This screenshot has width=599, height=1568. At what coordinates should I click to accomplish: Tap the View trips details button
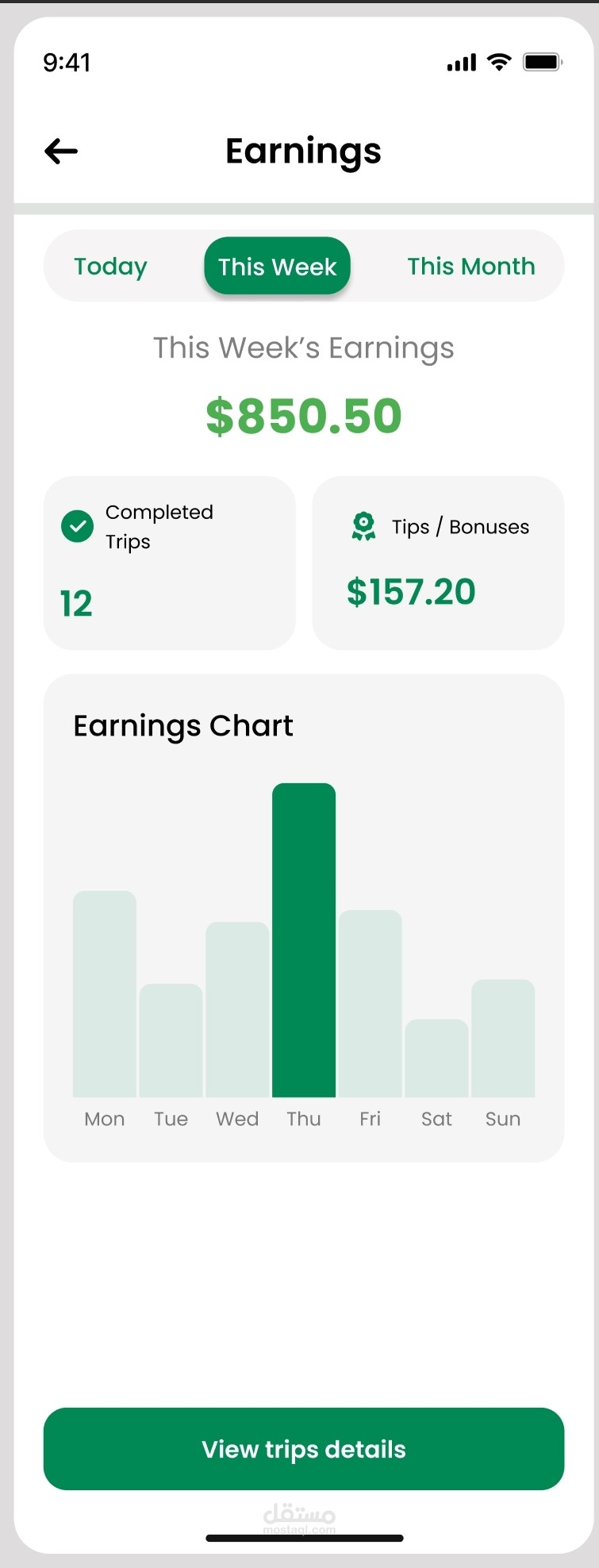point(303,1448)
